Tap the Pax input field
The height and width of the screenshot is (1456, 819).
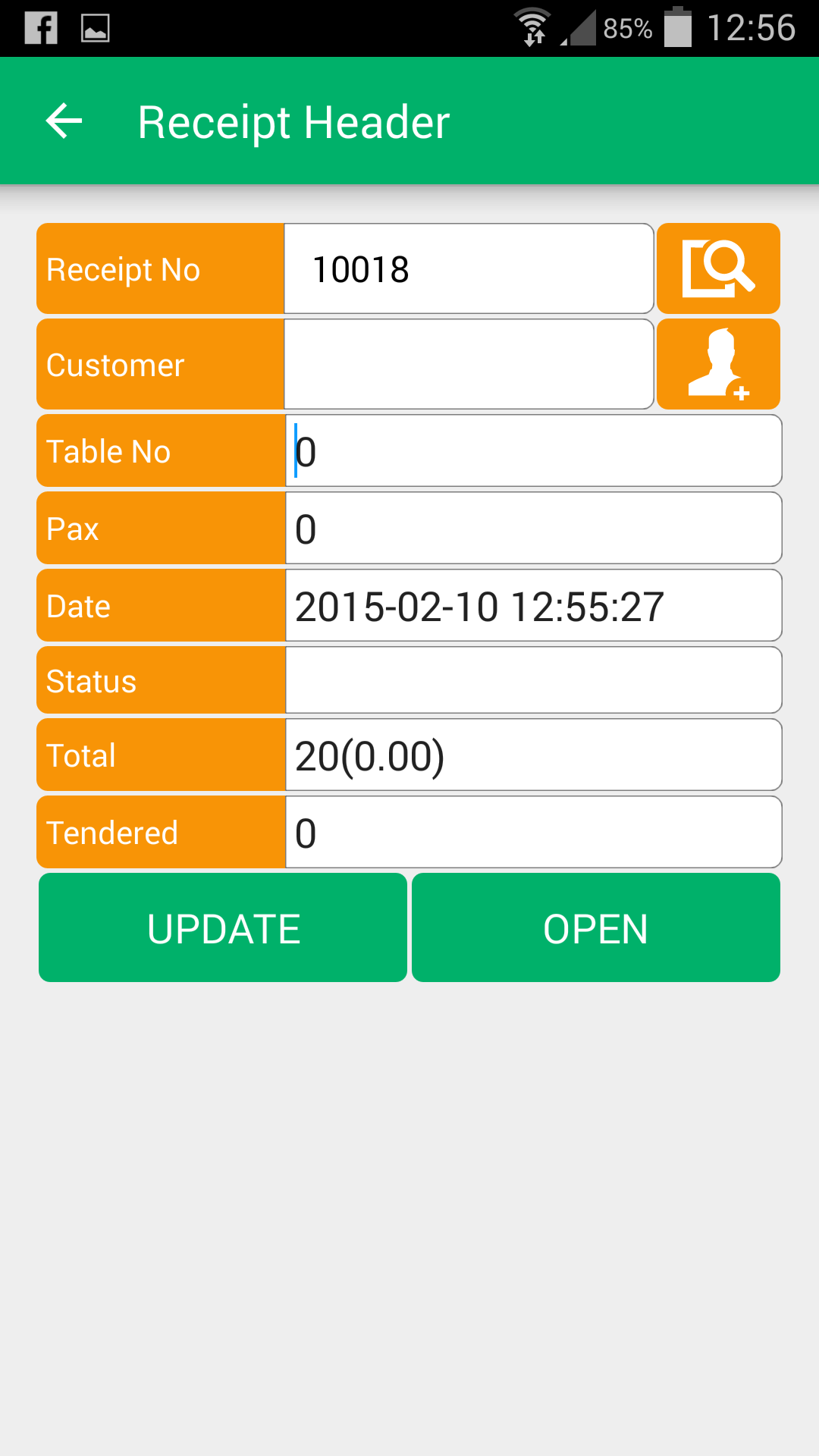(533, 528)
